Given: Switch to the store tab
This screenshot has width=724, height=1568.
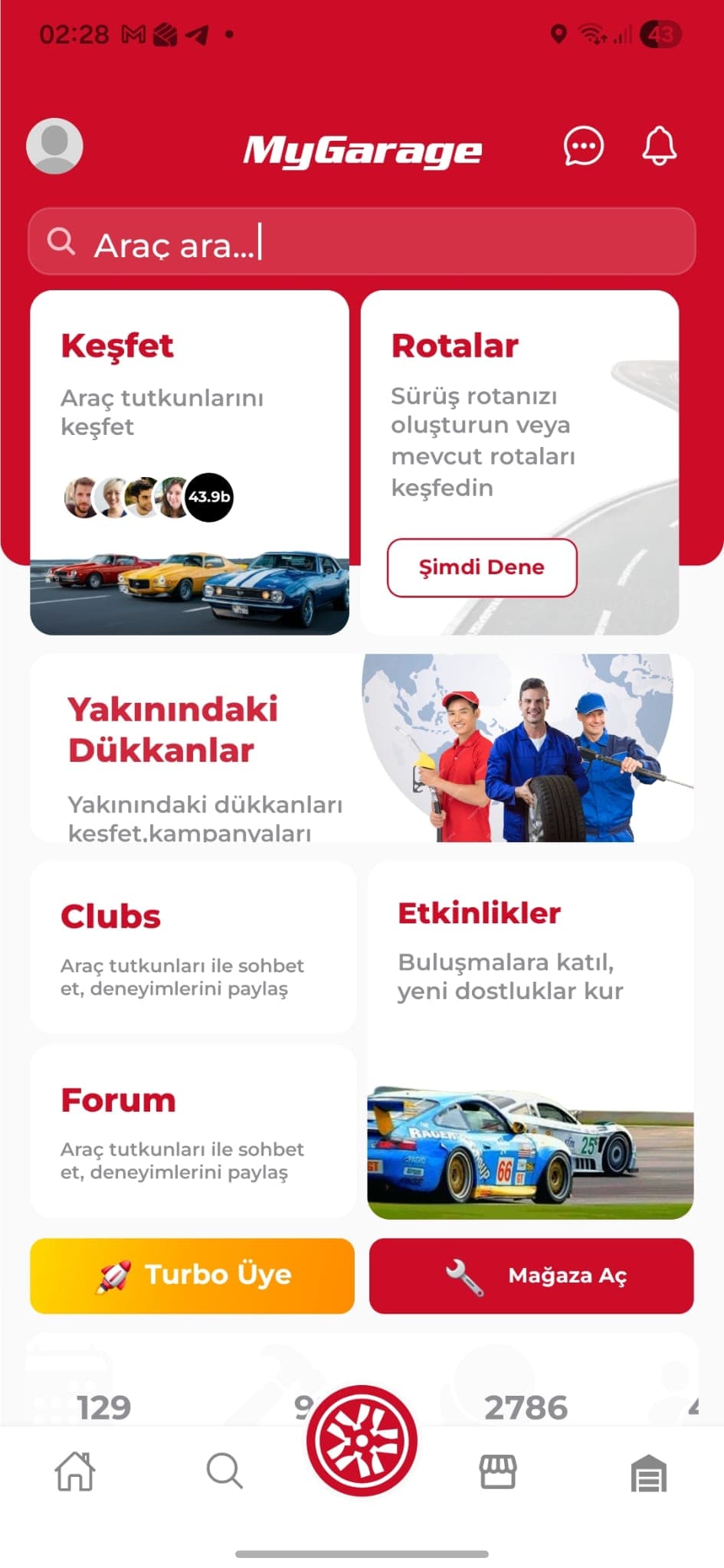Looking at the screenshot, I should [x=498, y=1472].
